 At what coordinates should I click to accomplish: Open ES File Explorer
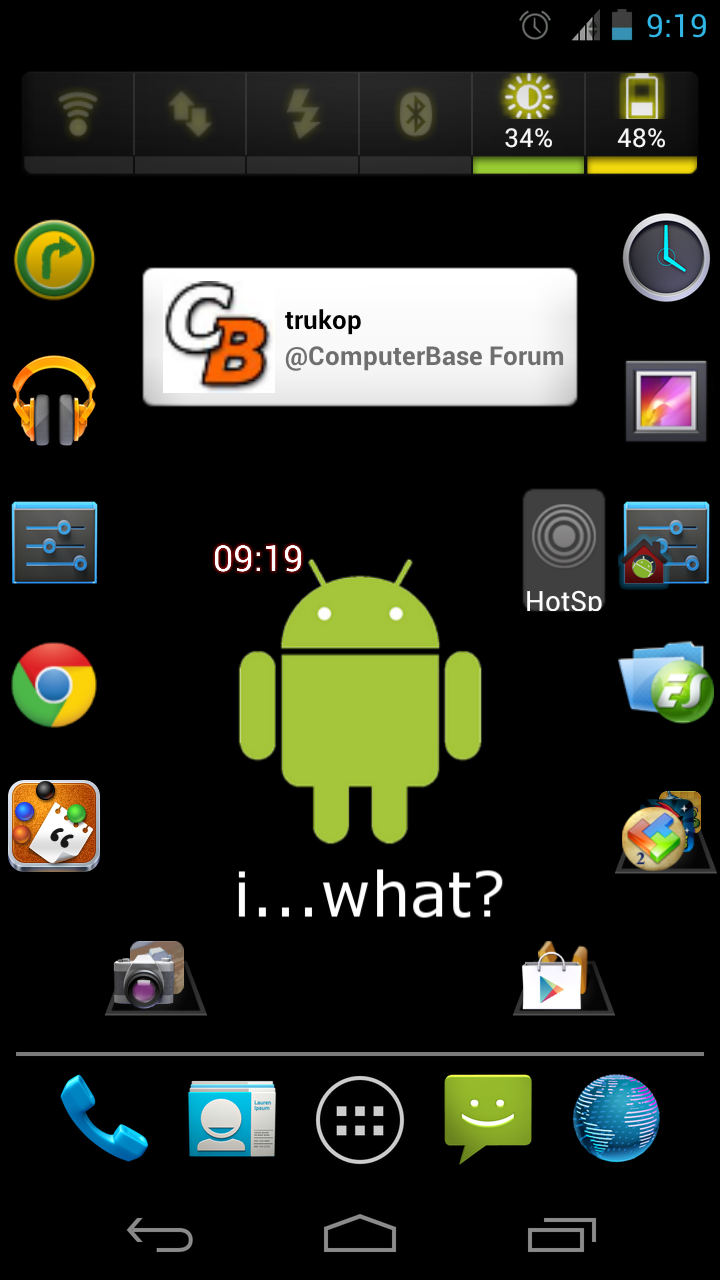click(666, 685)
